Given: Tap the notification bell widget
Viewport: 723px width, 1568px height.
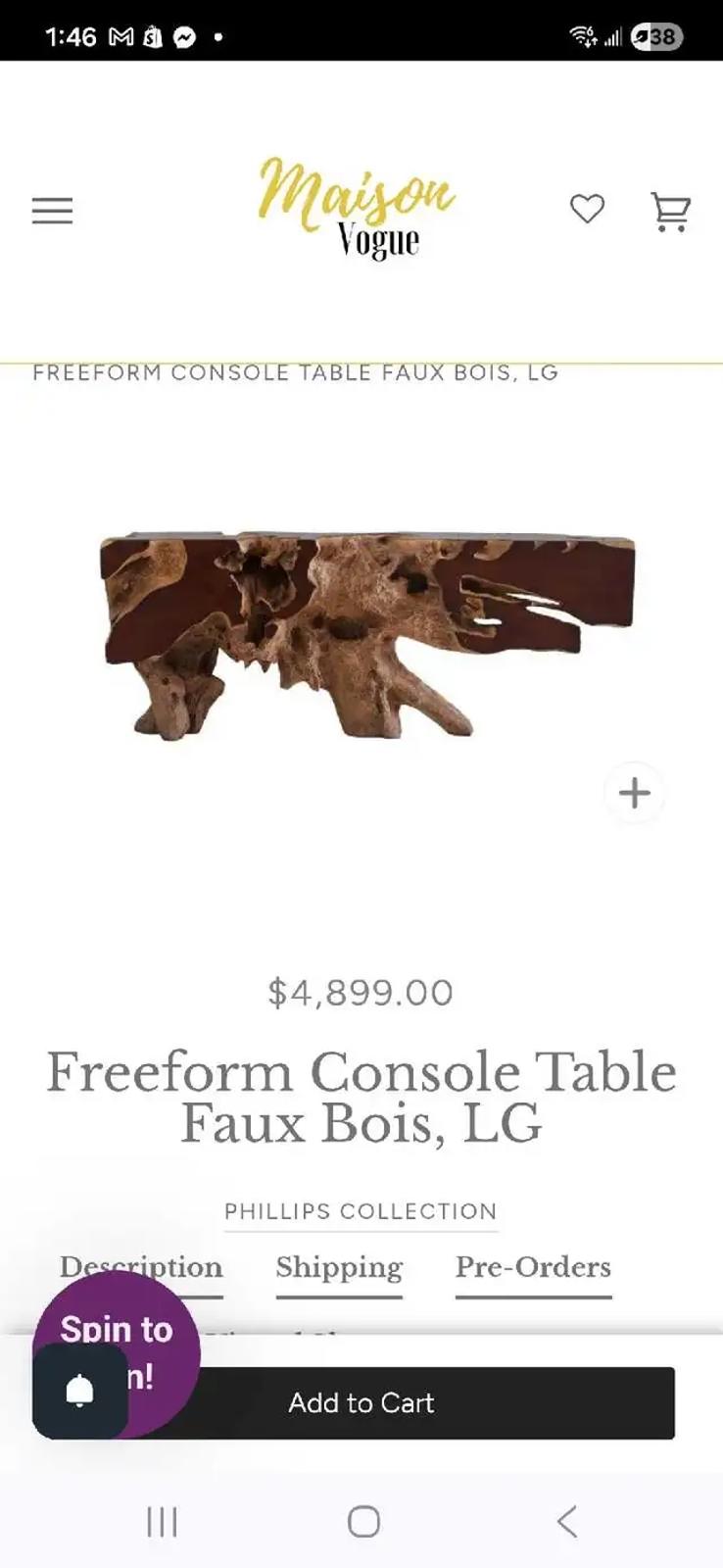Looking at the screenshot, I should tap(79, 1391).
